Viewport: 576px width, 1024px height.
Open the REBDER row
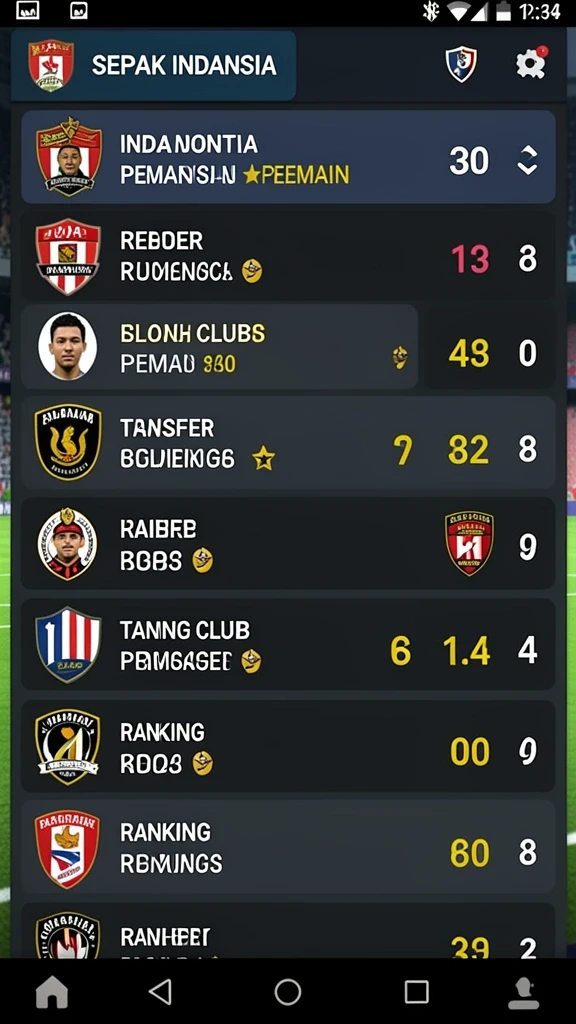point(288,257)
